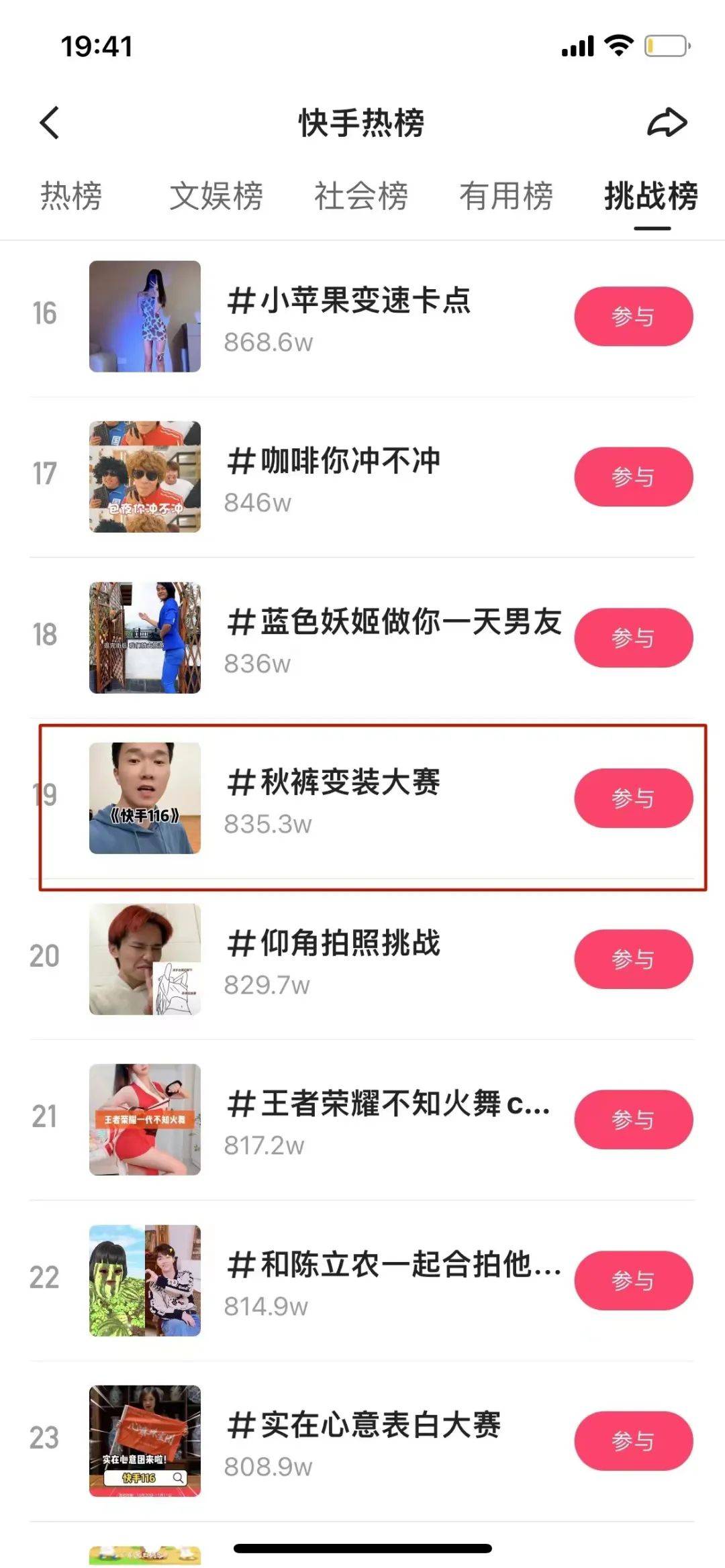Image resolution: width=725 pixels, height=1568 pixels.
Task: Share the 快手热榜 ranking
Action: click(x=667, y=123)
